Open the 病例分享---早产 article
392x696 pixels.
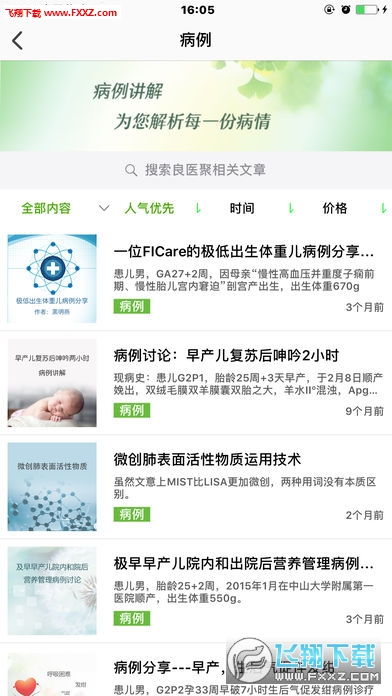point(196,670)
